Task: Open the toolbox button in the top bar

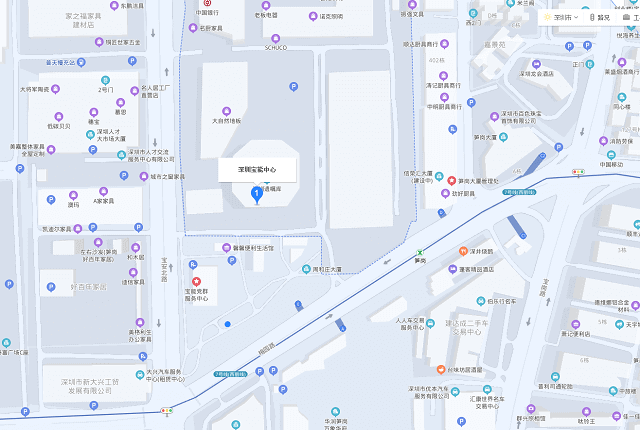Action: 628,17
